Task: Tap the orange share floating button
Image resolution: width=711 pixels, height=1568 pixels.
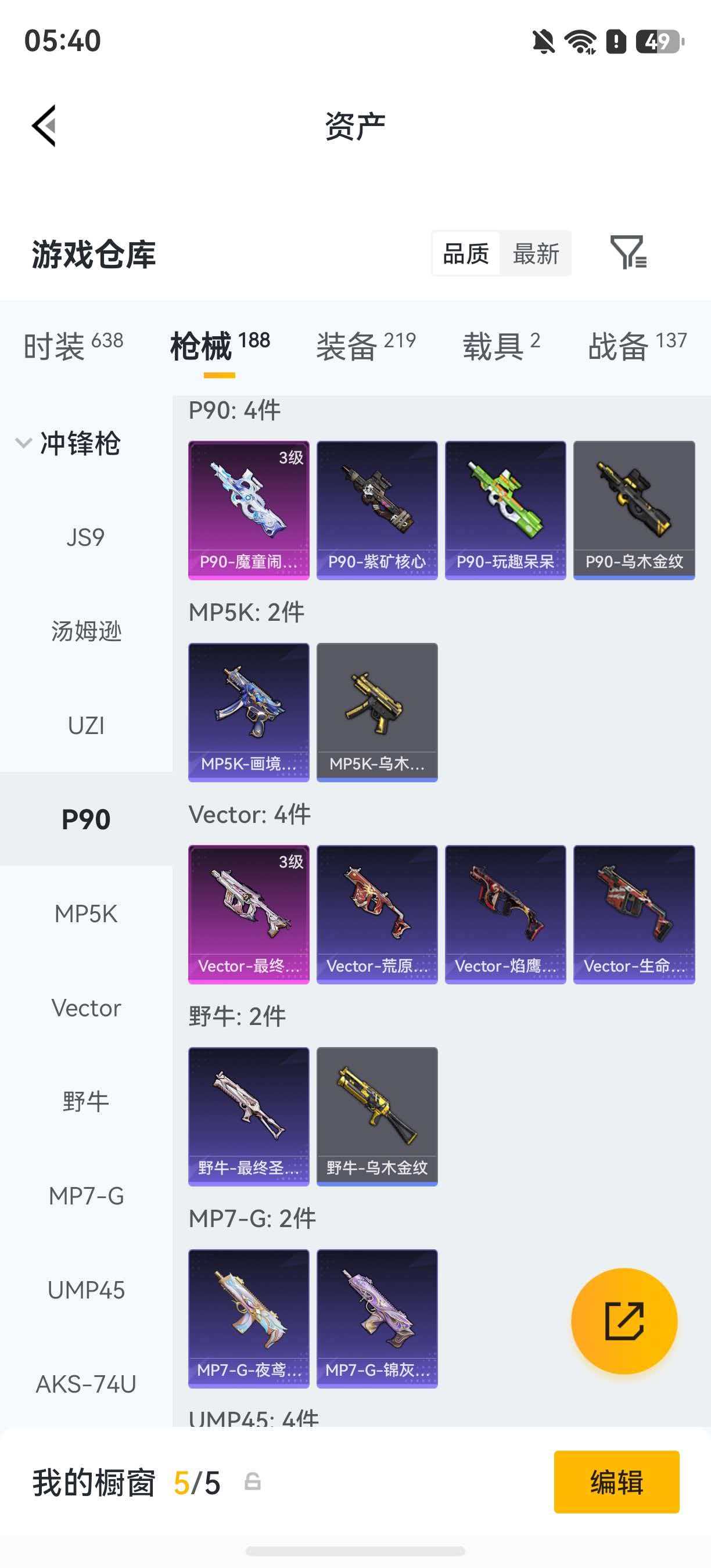Action: tap(624, 1321)
